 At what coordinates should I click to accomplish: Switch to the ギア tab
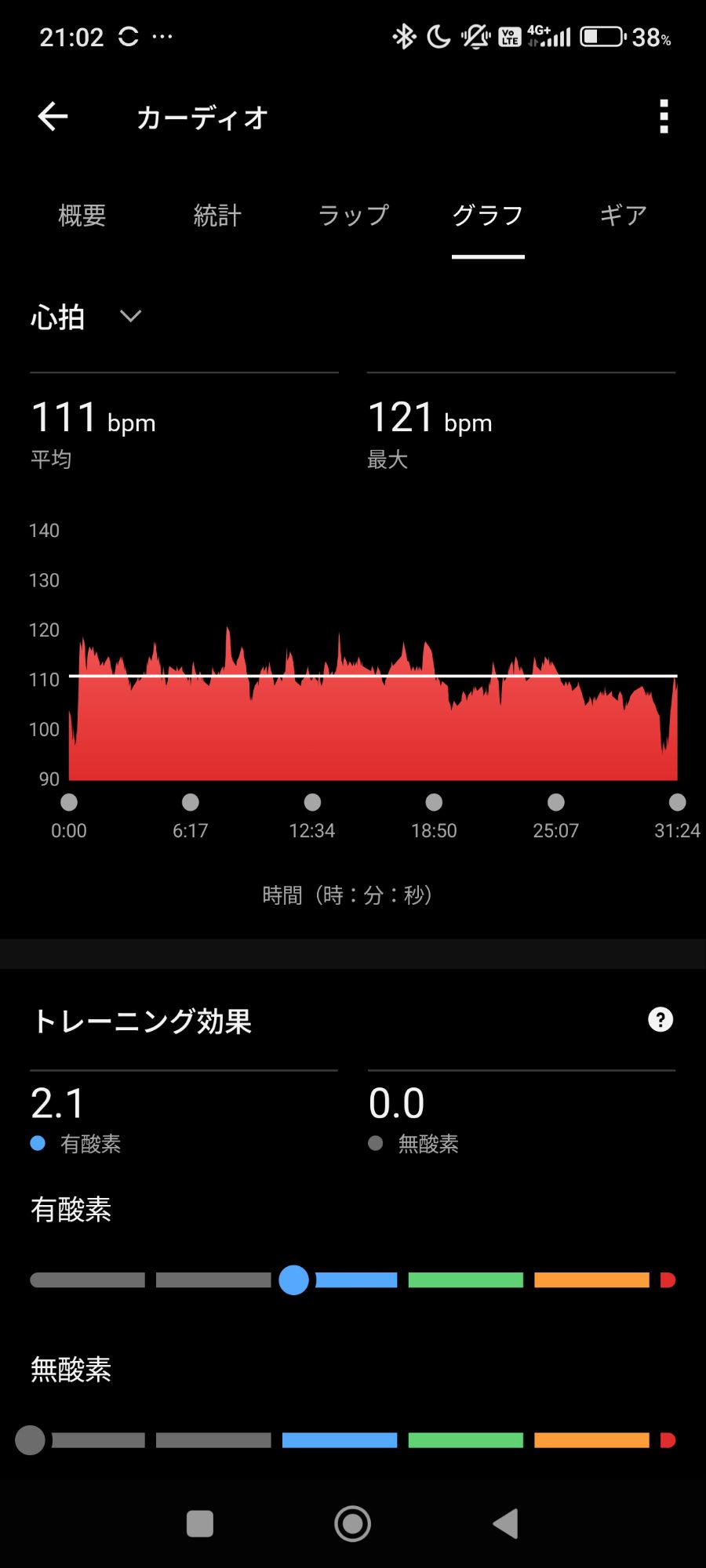(x=624, y=215)
